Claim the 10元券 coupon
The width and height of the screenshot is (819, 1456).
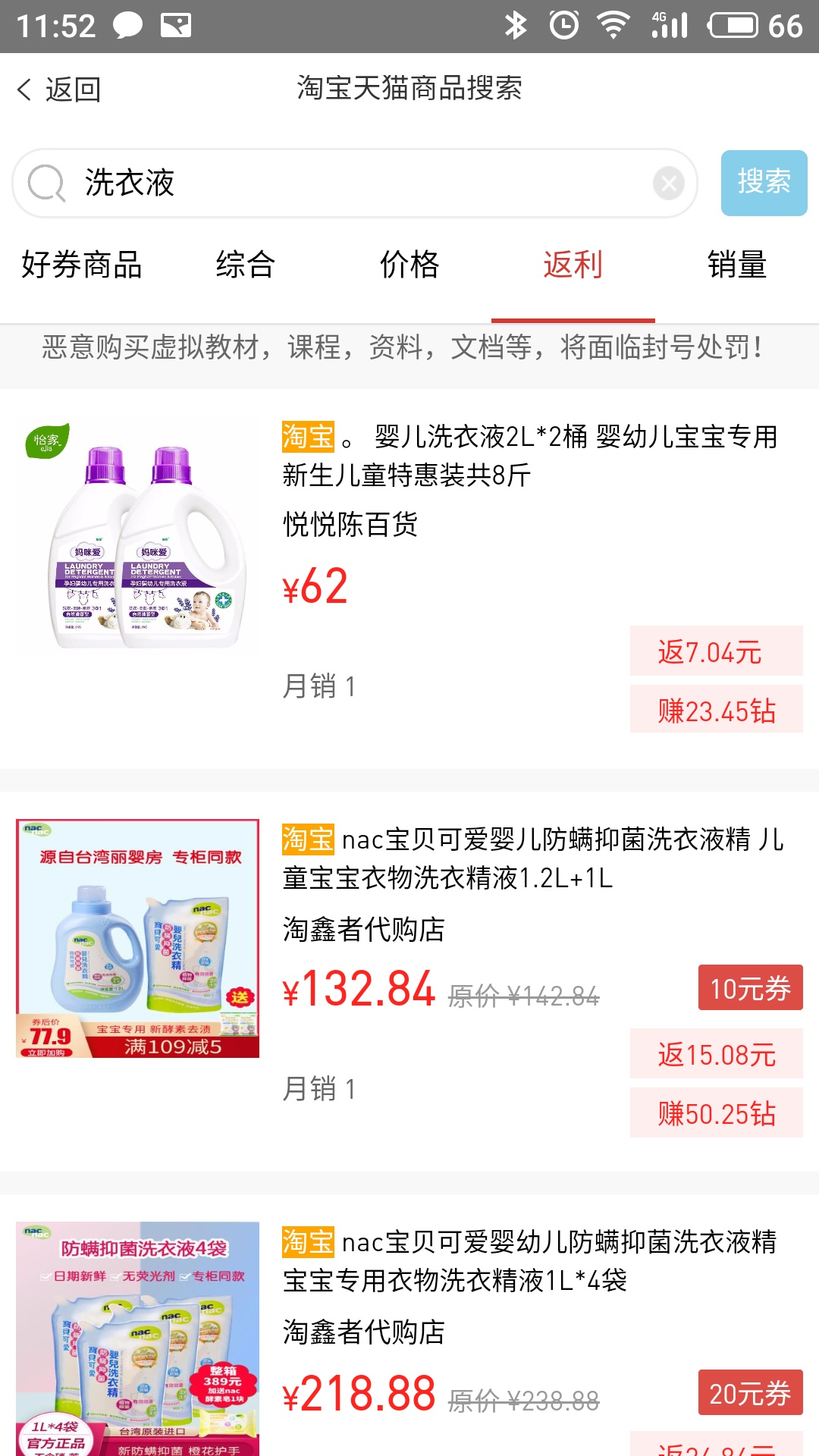click(750, 988)
